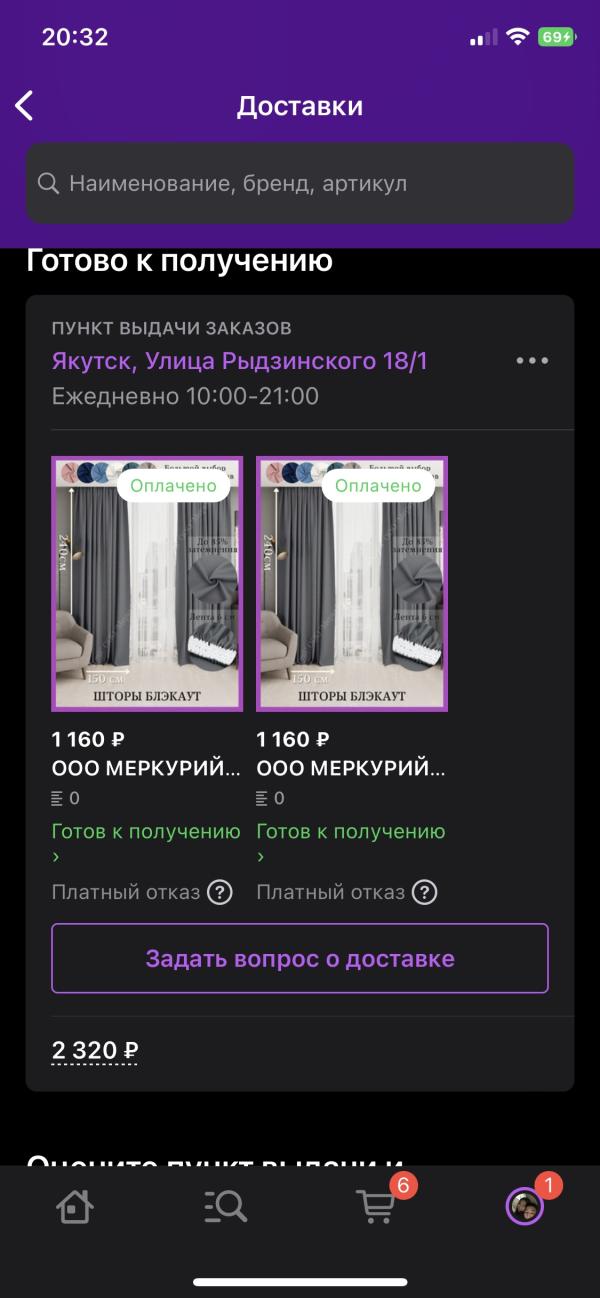This screenshot has height=1298, width=600.
Task: Switch to the home tab
Action: coord(75,1207)
